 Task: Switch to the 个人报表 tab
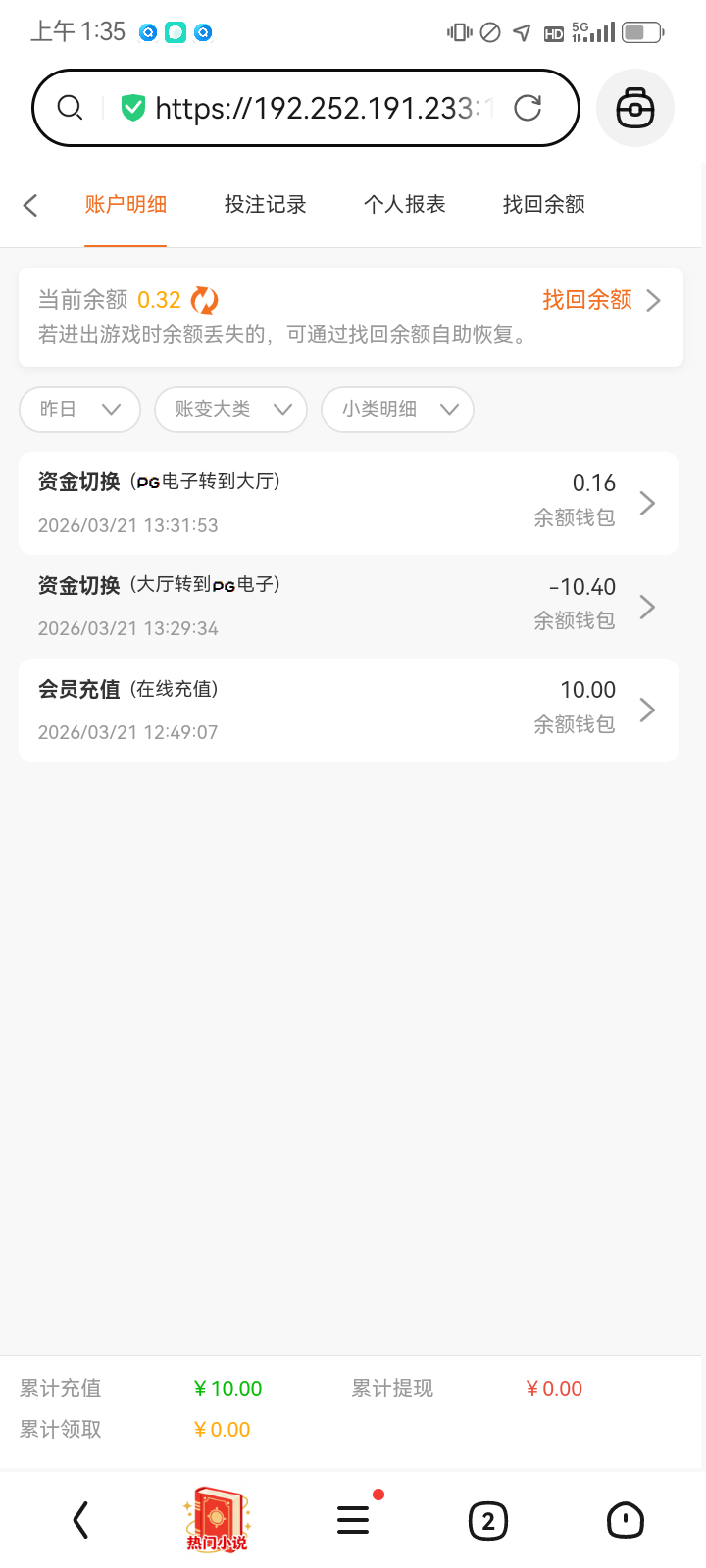405,205
